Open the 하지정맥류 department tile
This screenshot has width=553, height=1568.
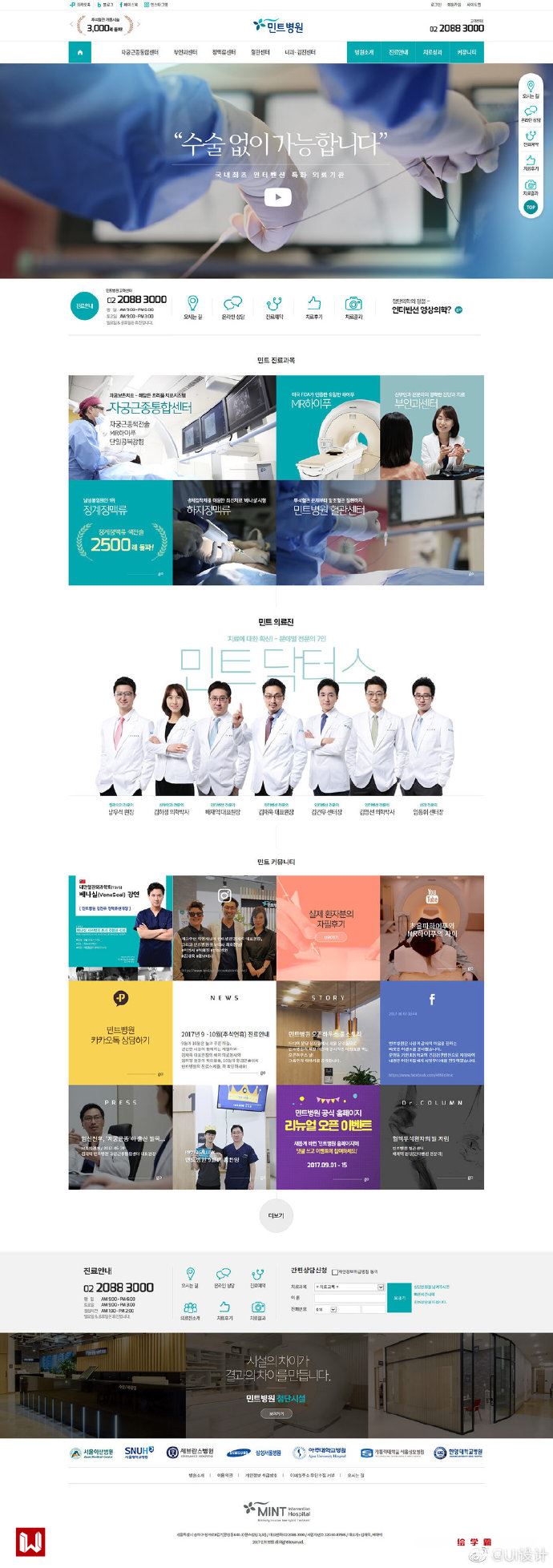coord(224,532)
